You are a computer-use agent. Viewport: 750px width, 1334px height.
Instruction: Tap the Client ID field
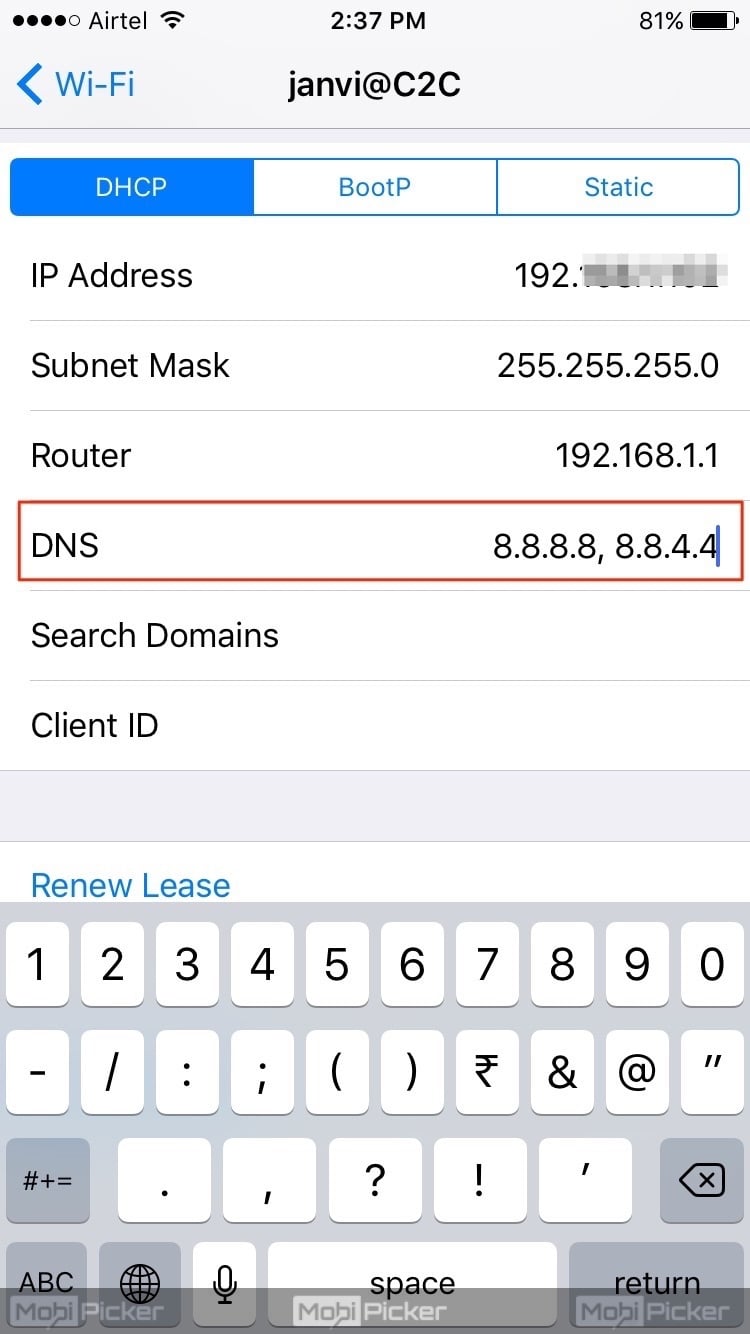[375, 725]
